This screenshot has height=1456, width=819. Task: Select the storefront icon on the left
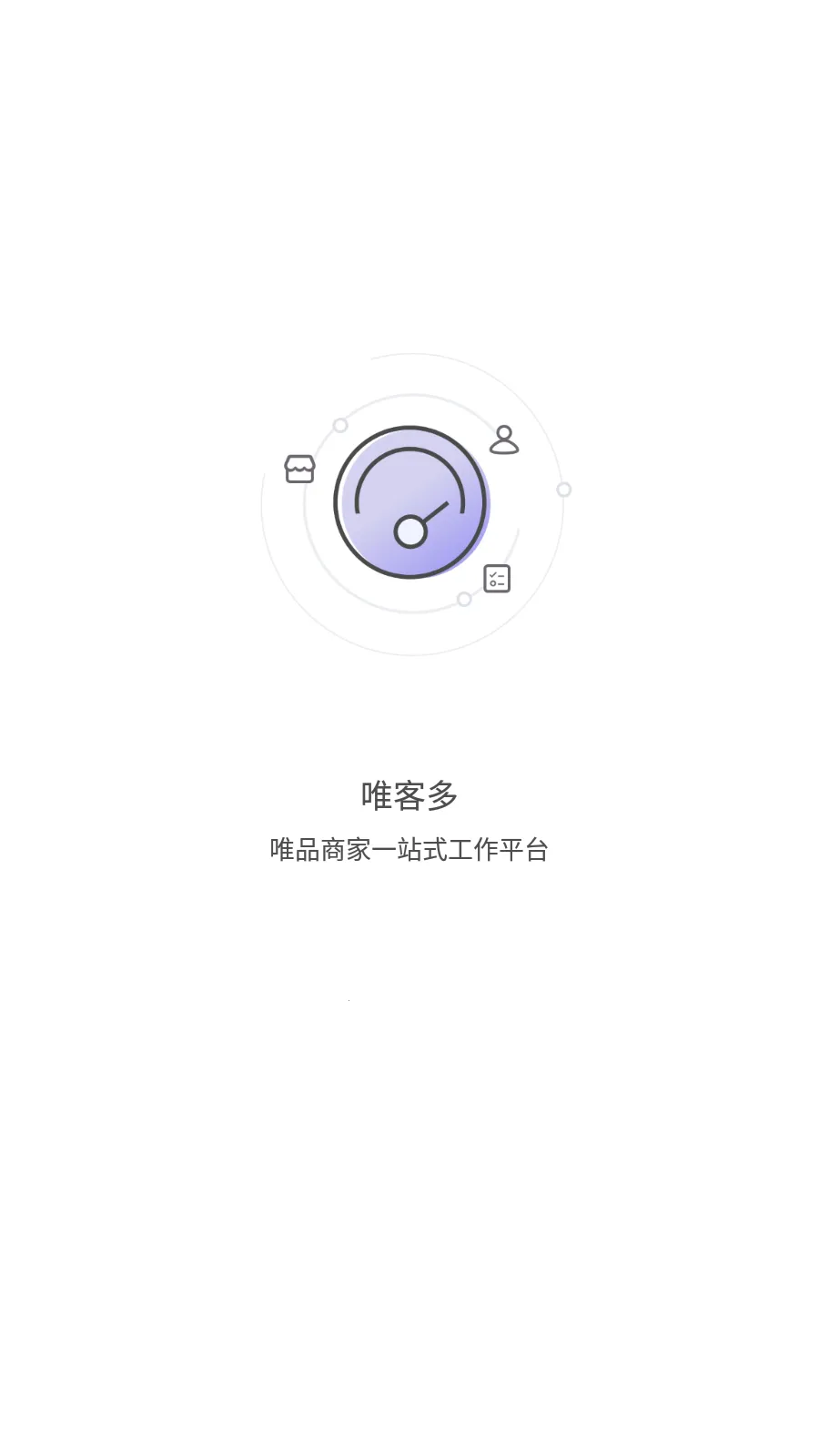coord(298,469)
